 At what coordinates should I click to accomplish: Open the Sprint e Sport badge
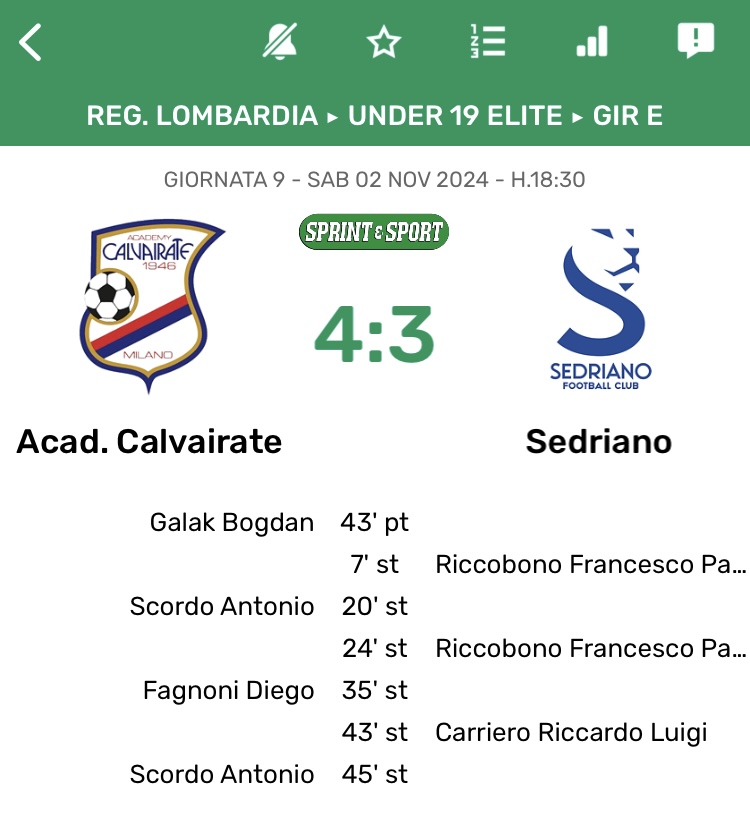tap(374, 232)
